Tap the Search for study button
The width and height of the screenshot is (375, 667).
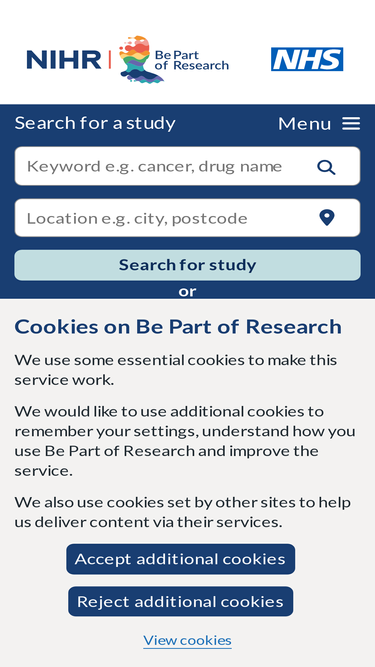[x=187, y=265]
